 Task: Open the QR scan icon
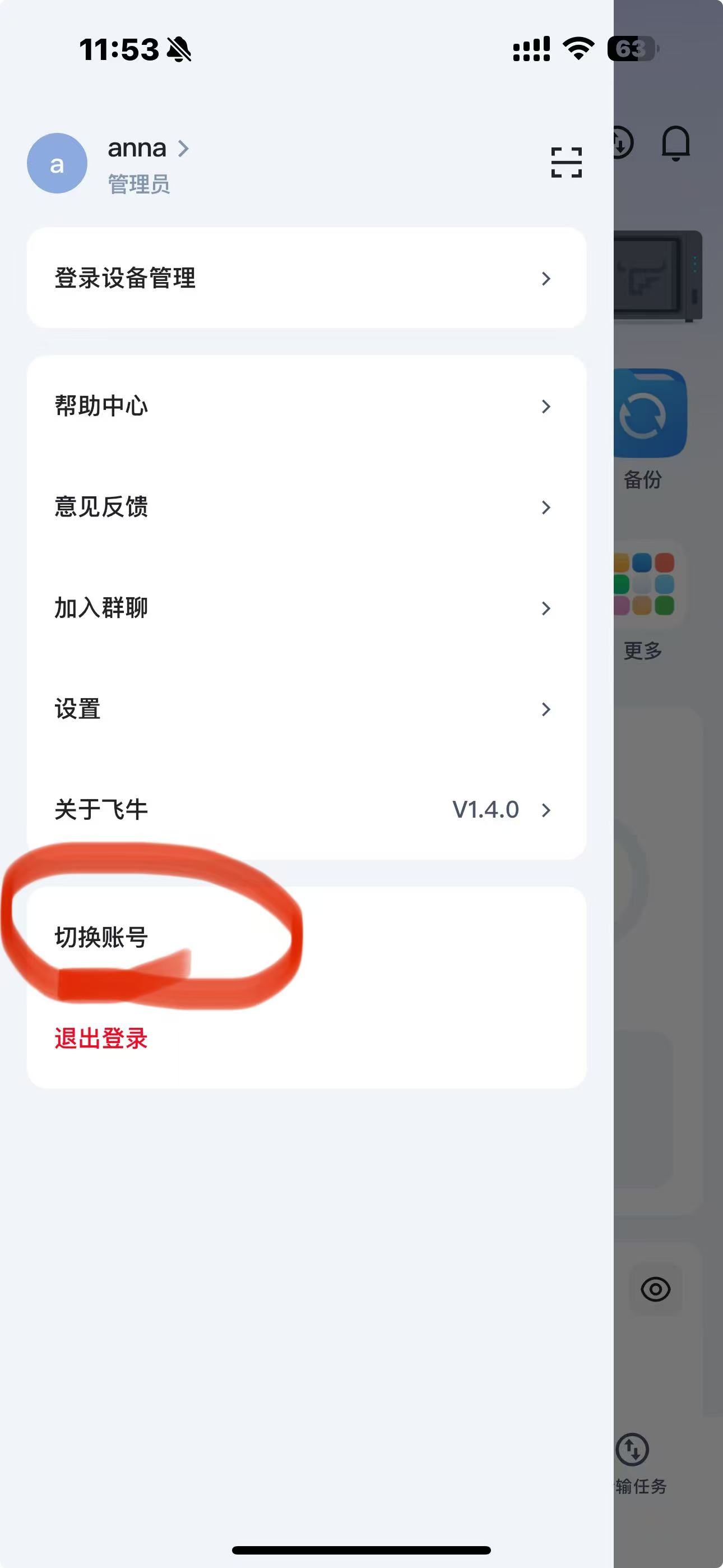point(566,163)
